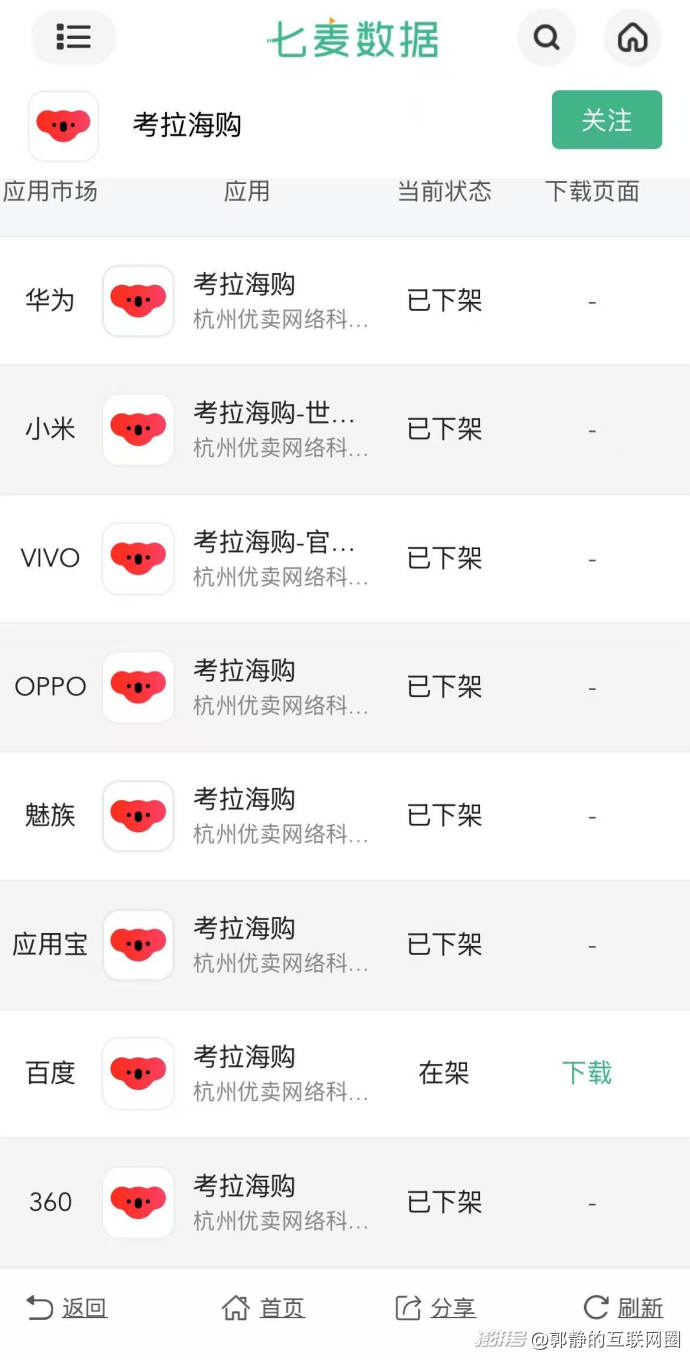Open the 华为 market 考拉海购 row

[x=280, y=301]
